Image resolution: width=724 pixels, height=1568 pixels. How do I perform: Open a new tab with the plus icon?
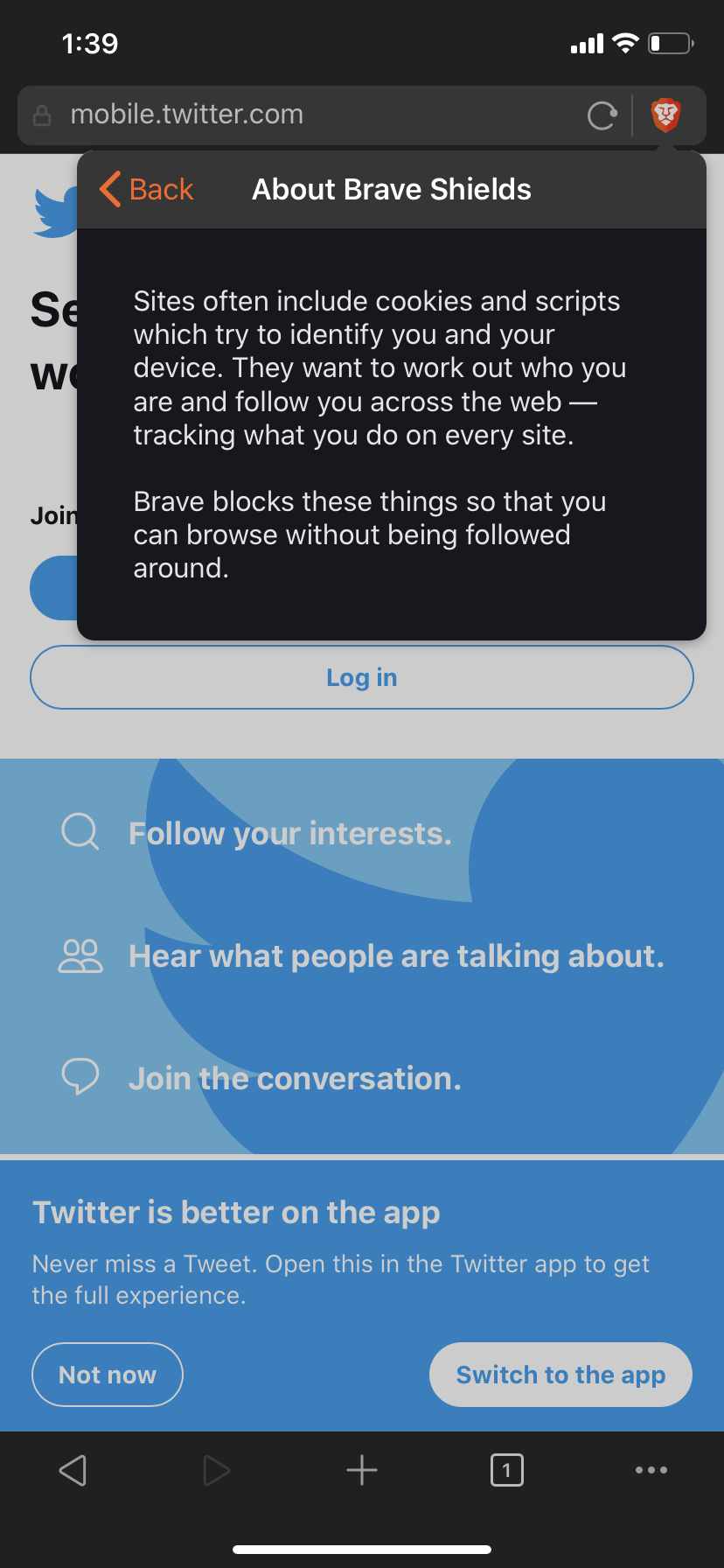click(x=362, y=1470)
